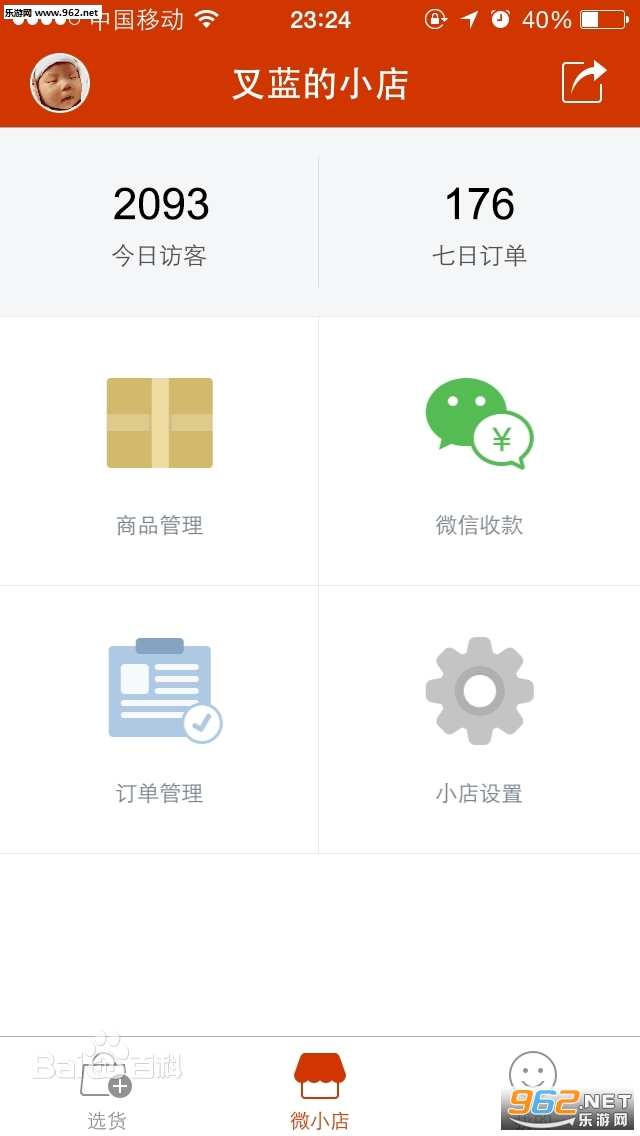The height and width of the screenshot is (1136, 640).
Task: Switch to the 选货 tab
Action: [107, 1088]
